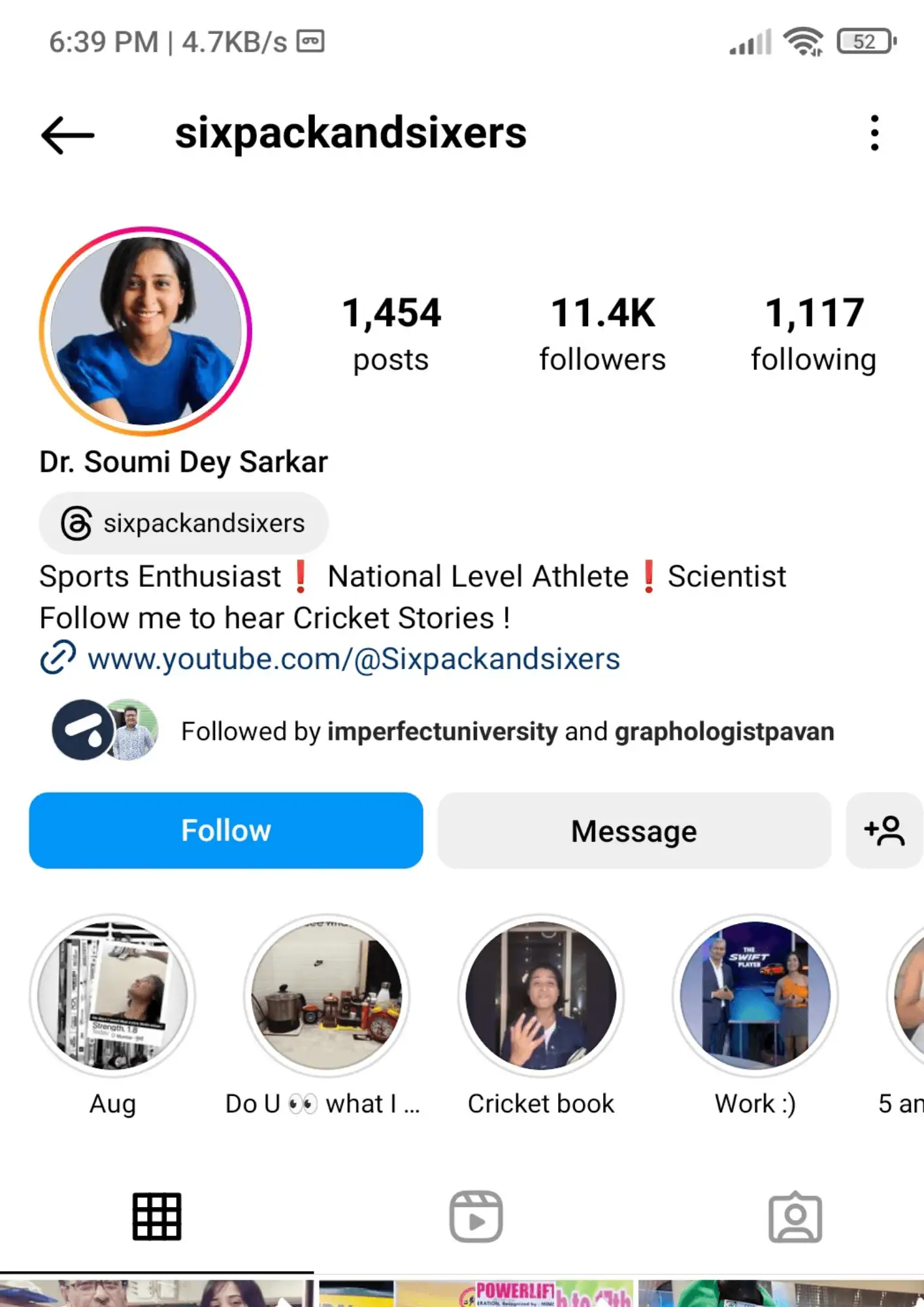Open the 'Do U what I...' highlight
This screenshot has height=1307, width=924.
[327, 995]
